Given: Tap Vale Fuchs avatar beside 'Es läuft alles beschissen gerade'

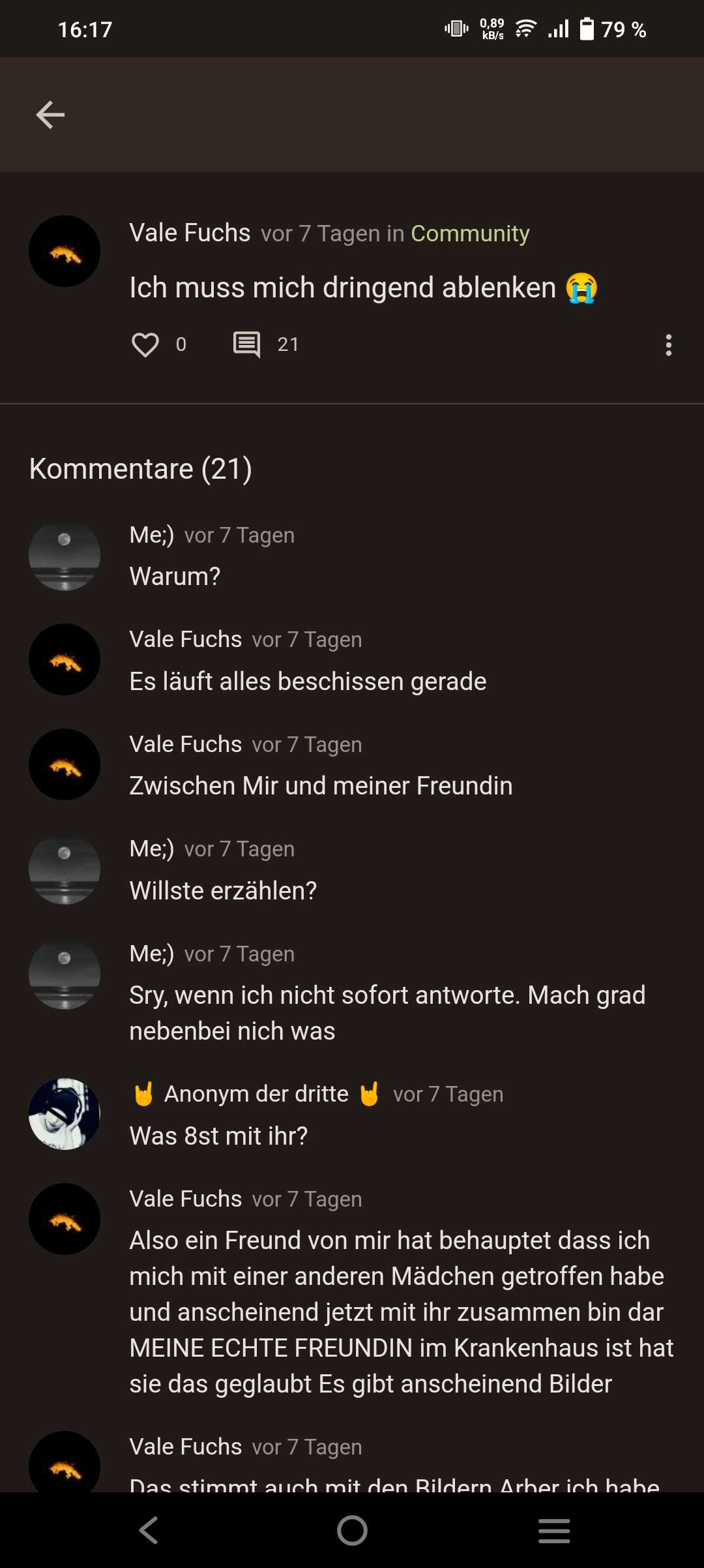Looking at the screenshot, I should pos(65,659).
